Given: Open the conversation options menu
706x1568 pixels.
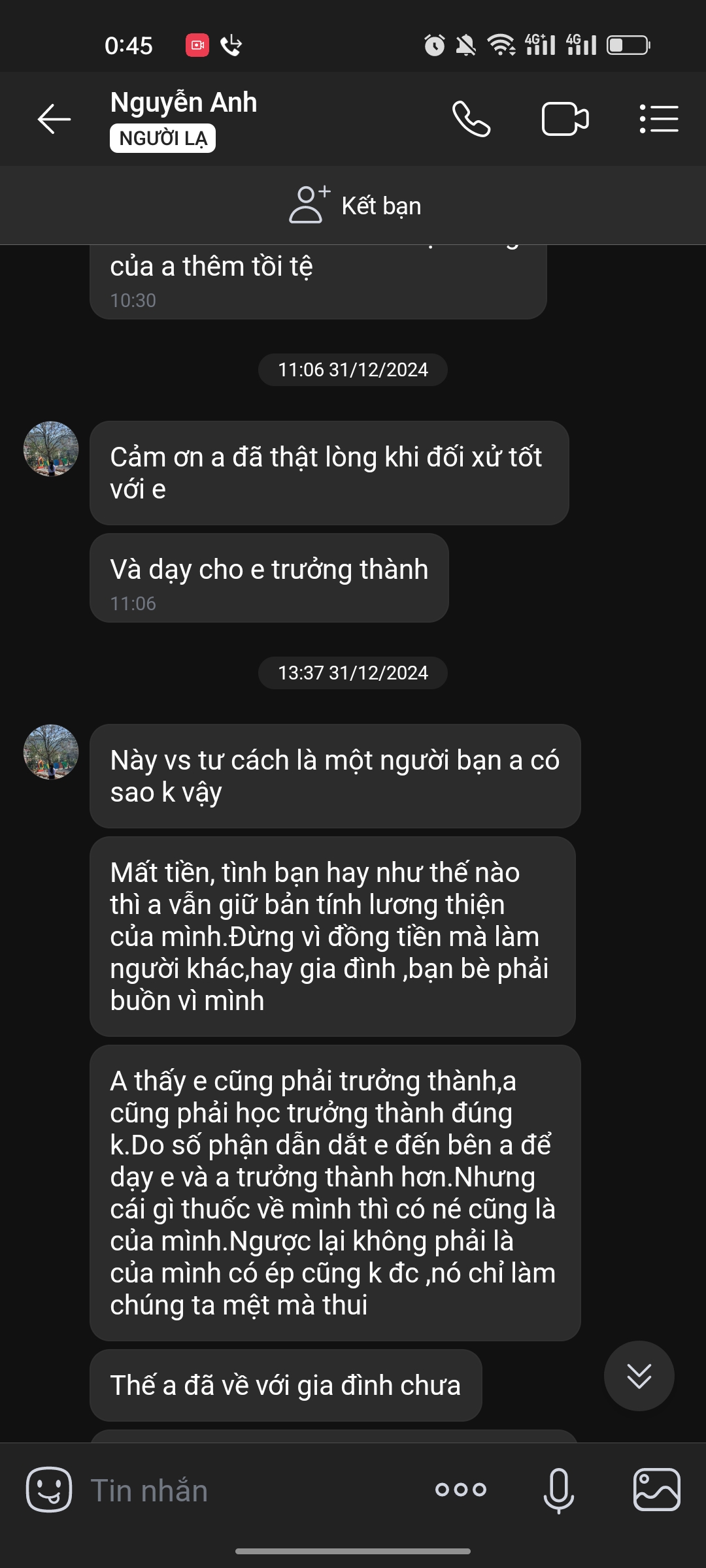Looking at the screenshot, I should pyautogui.click(x=658, y=119).
